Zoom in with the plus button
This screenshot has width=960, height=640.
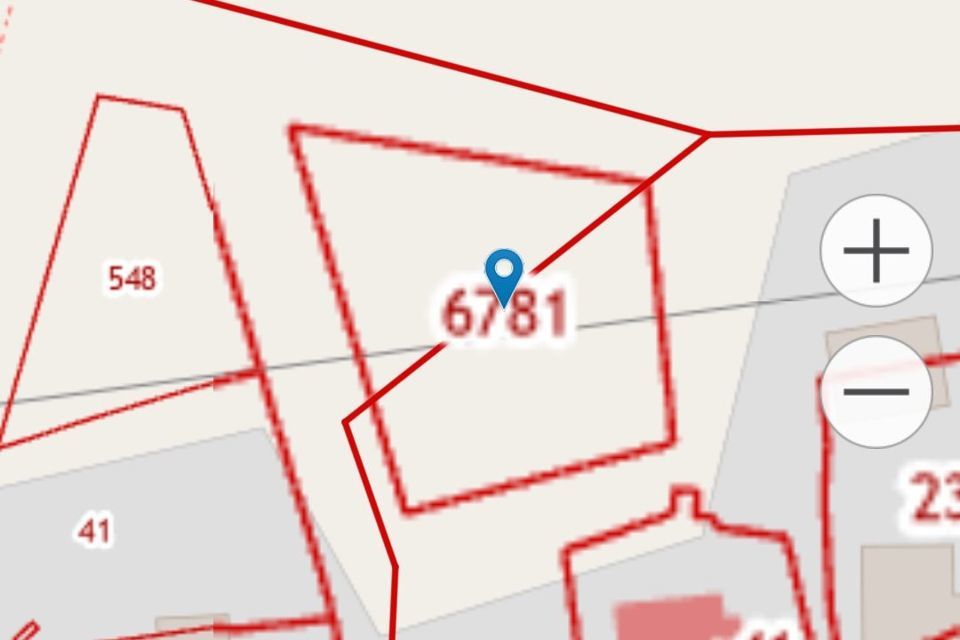click(876, 251)
